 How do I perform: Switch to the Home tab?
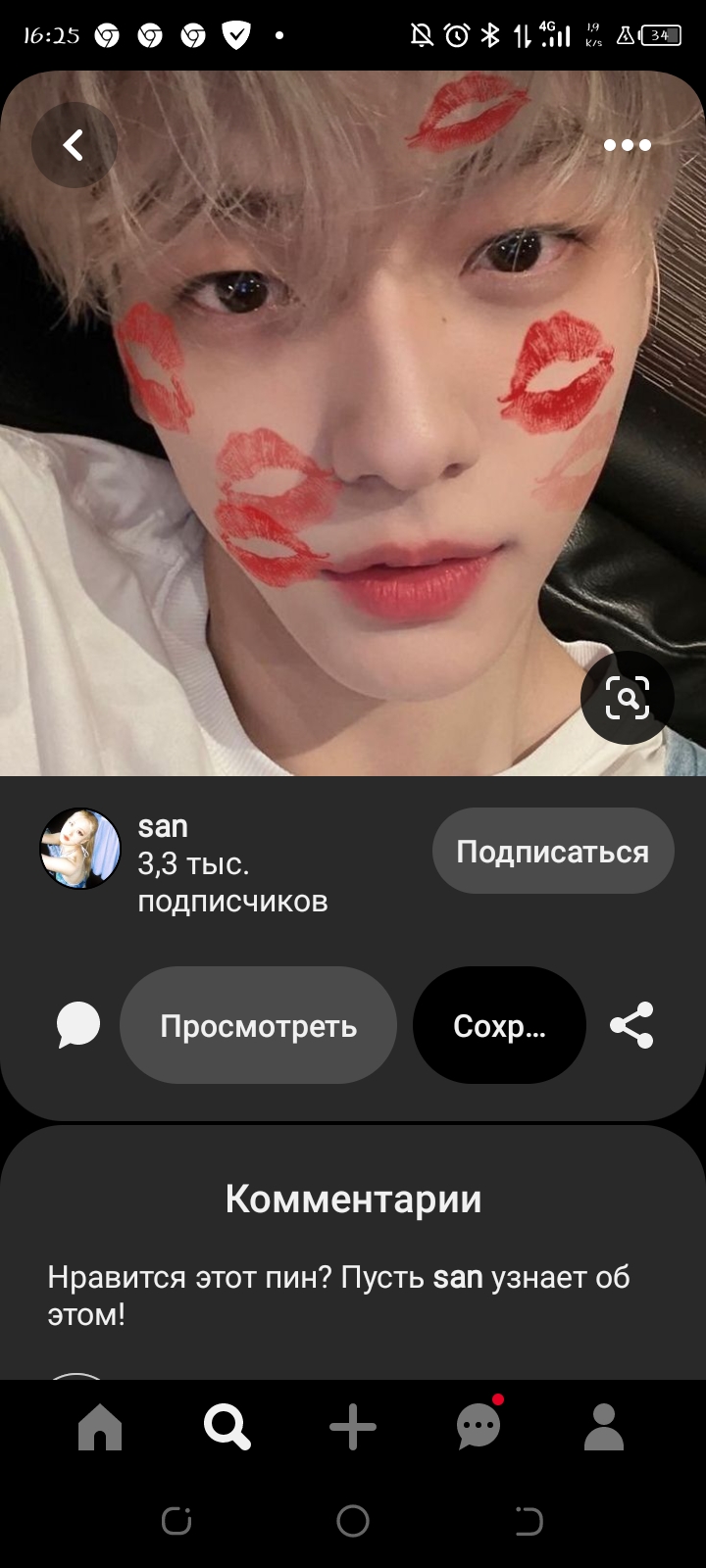pyautogui.click(x=100, y=1427)
